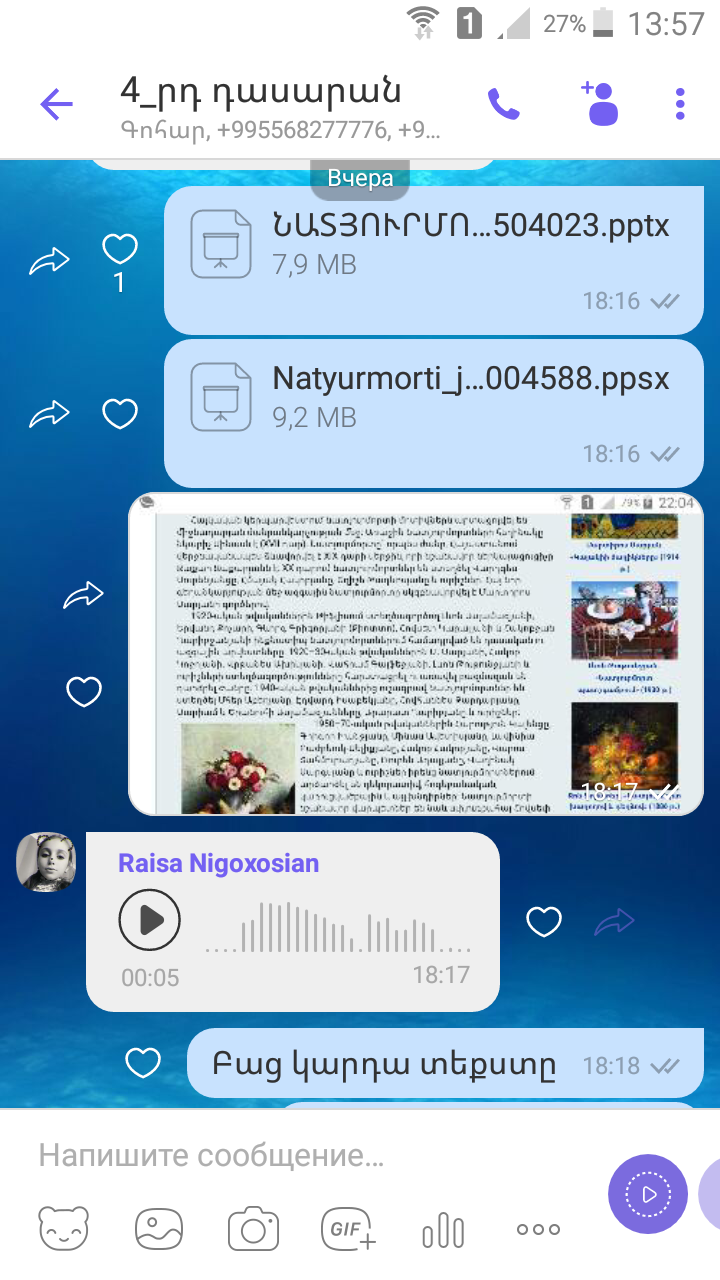Open the sticker picker

click(x=63, y=1230)
